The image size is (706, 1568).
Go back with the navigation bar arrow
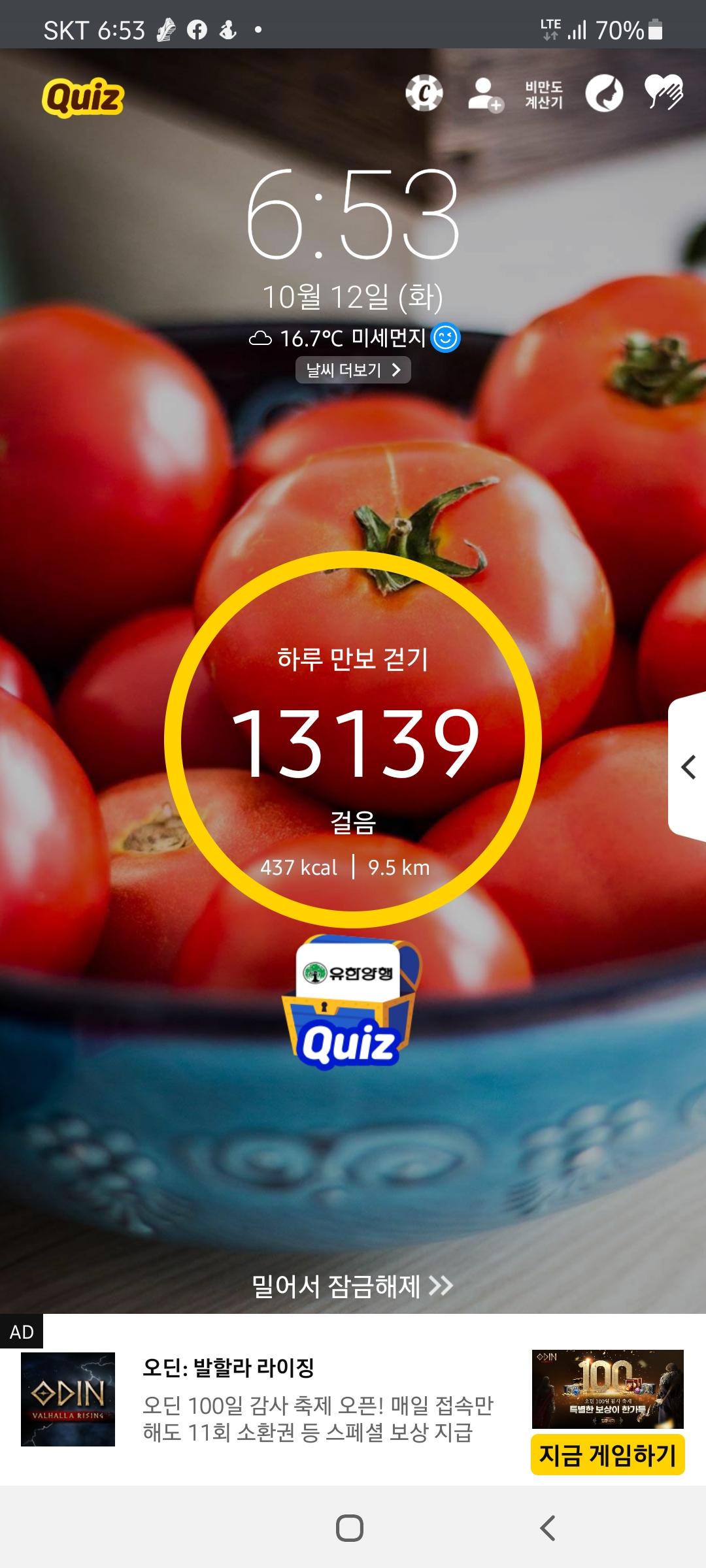[548, 1528]
